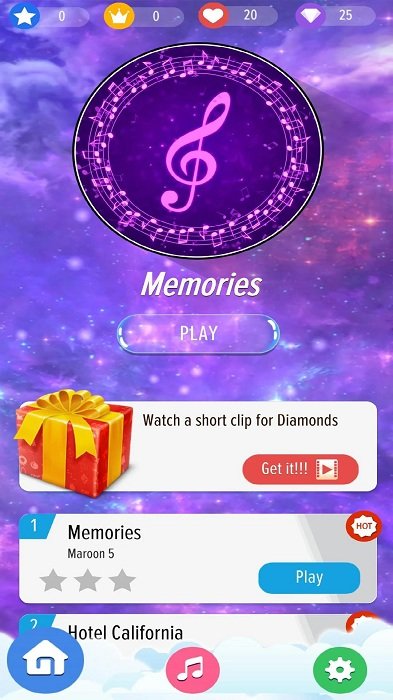Play Memories by Maroon 5
This screenshot has height=700, width=393.
tap(309, 578)
